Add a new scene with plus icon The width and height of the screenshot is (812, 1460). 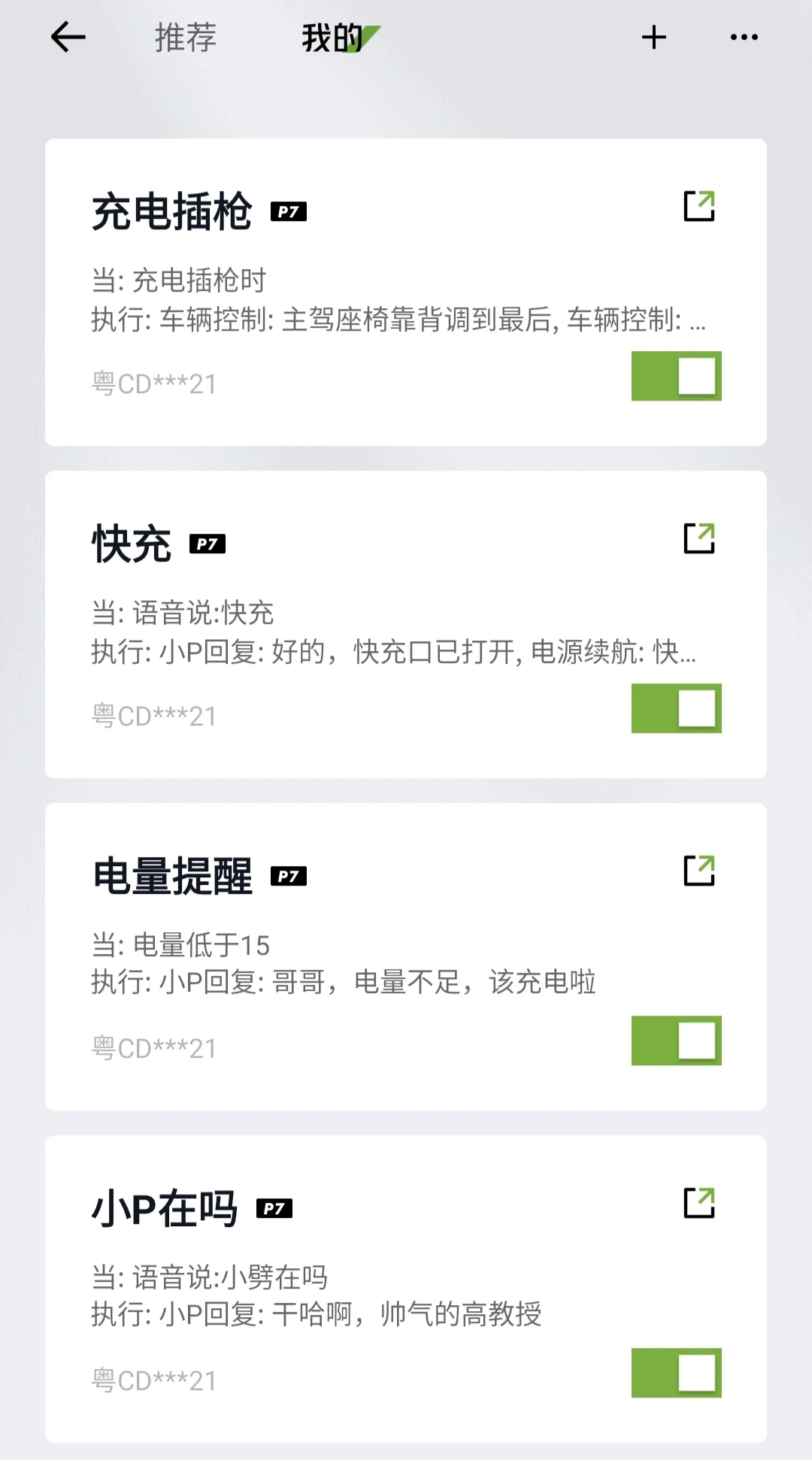point(654,37)
